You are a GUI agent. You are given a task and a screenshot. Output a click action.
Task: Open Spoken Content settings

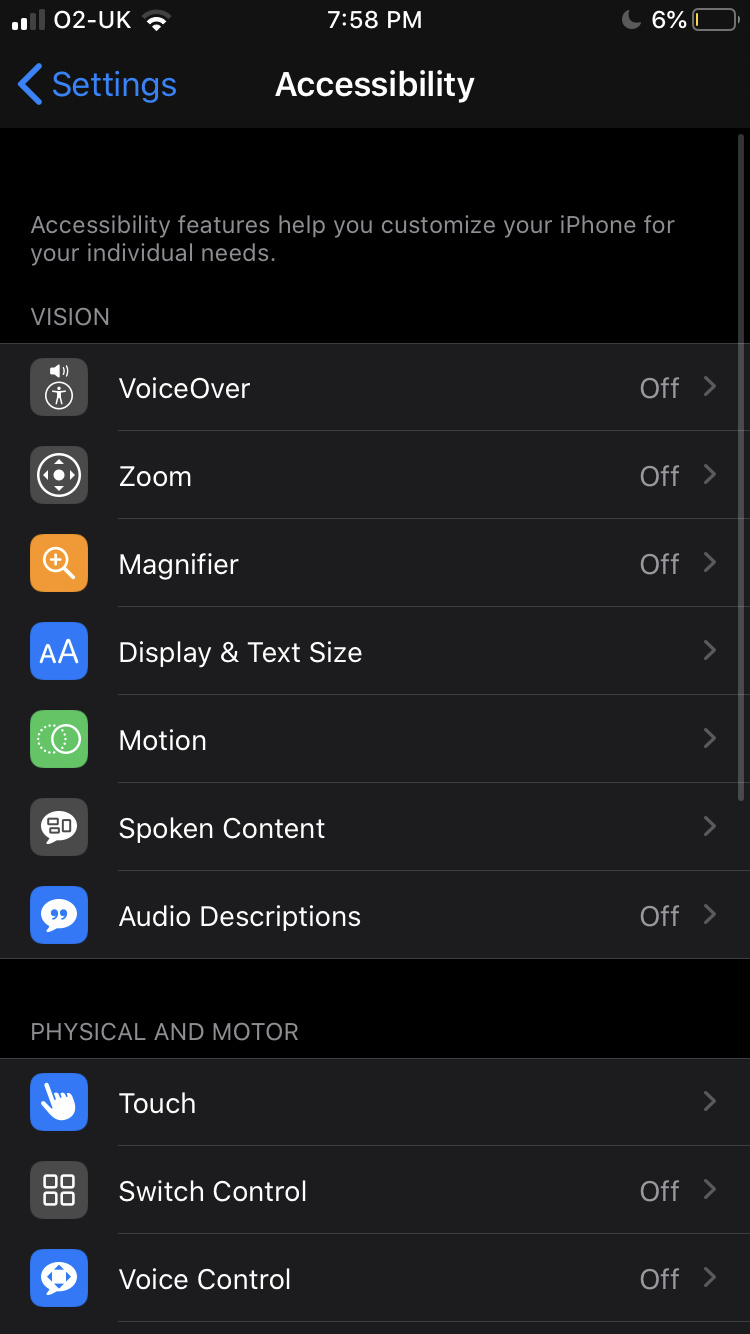(375, 828)
